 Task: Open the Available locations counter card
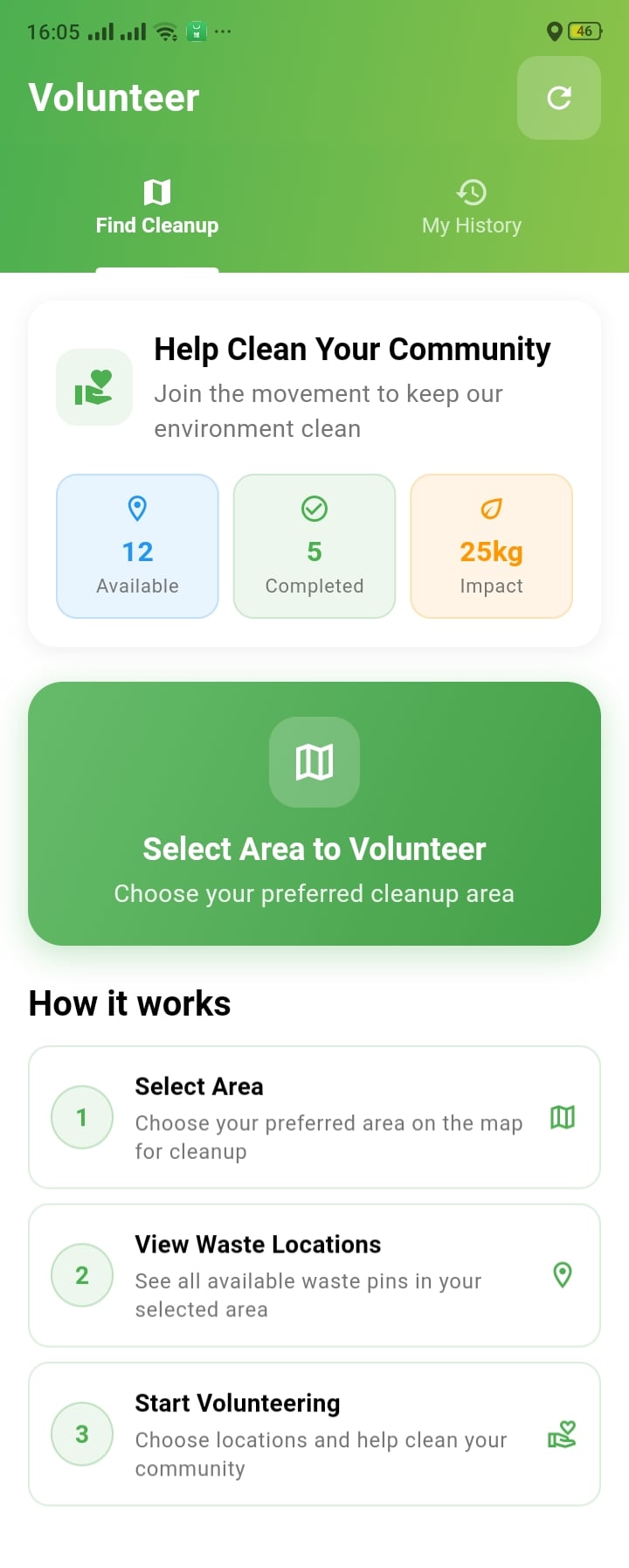tap(137, 545)
